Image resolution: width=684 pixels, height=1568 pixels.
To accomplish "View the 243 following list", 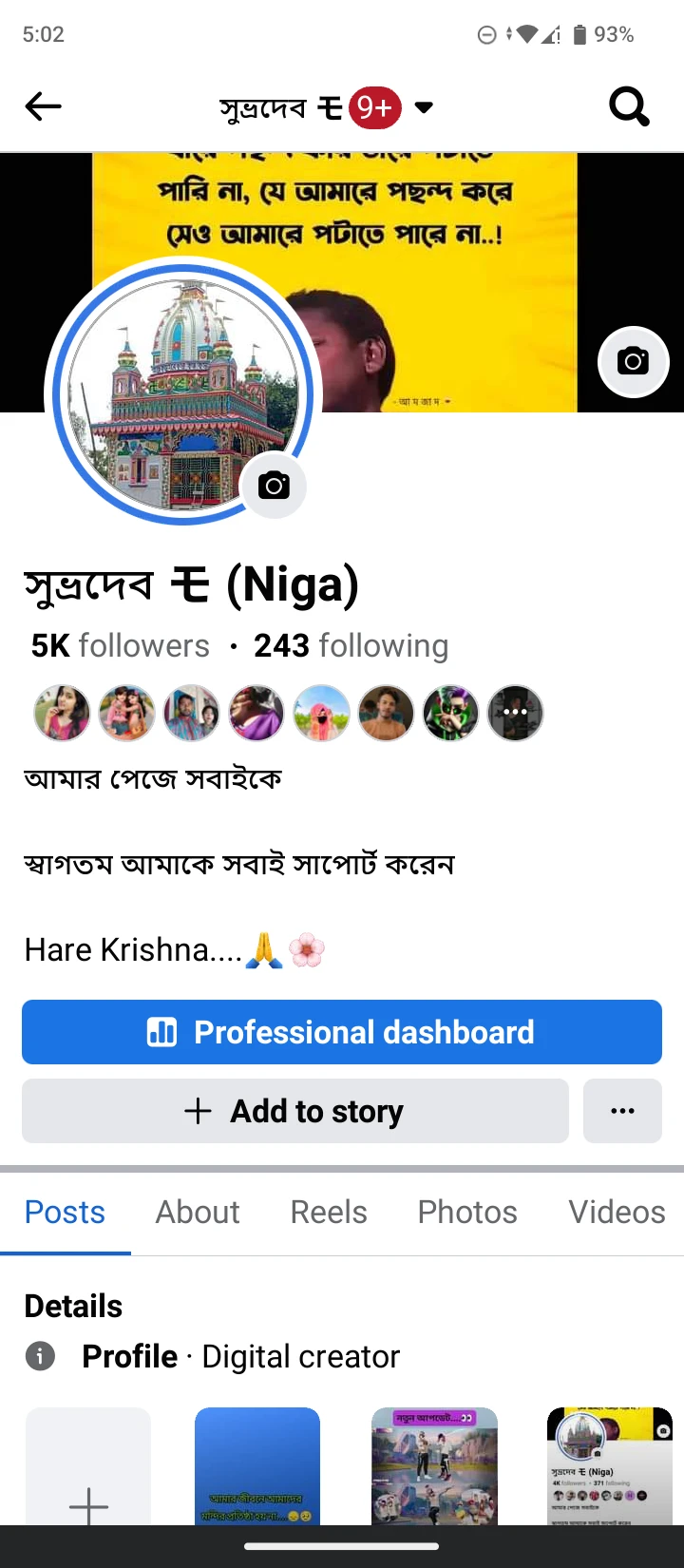I will click(351, 646).
